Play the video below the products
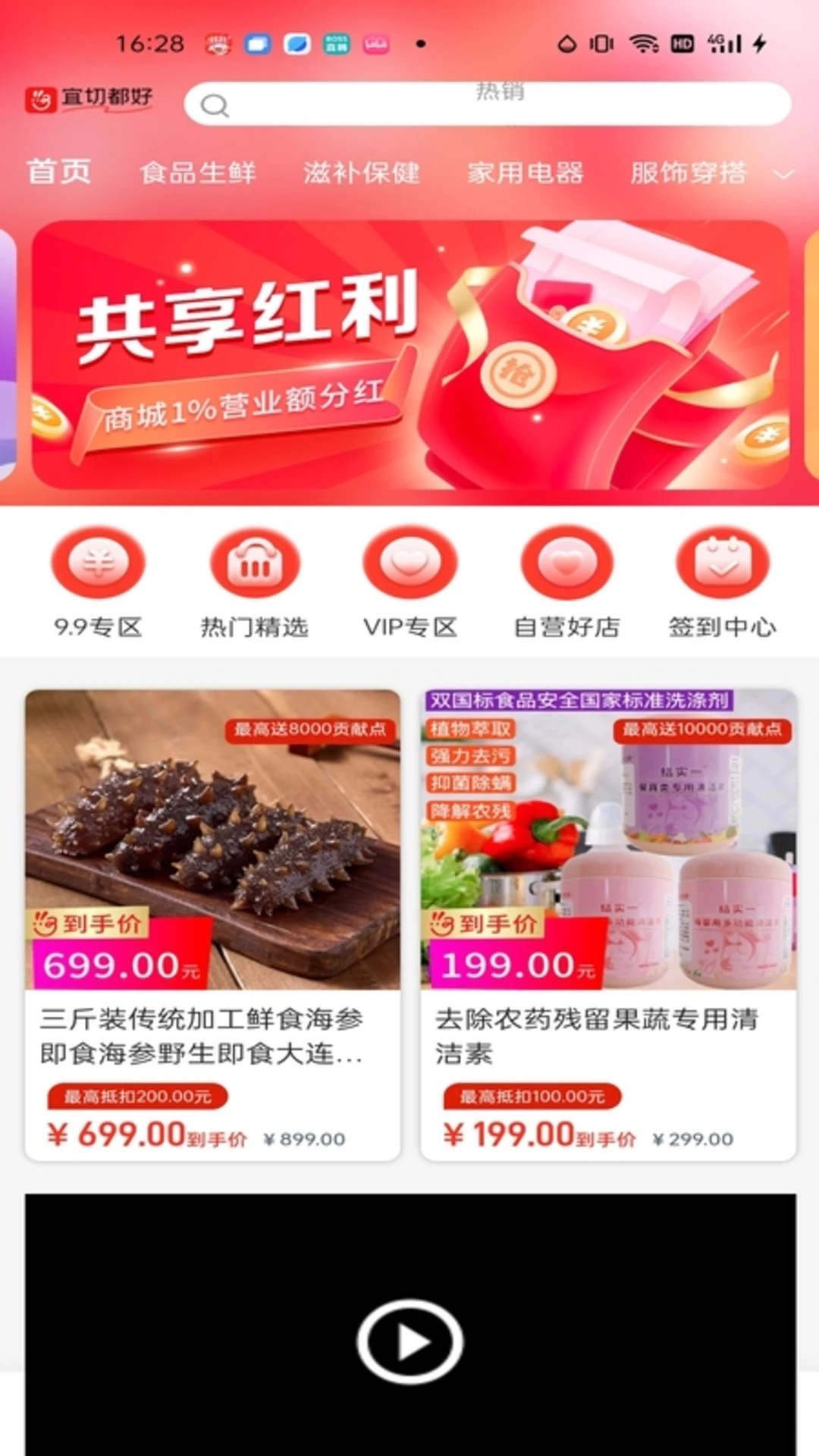Viewport: 819px width, 1456px height. [x=409, y=1341]
